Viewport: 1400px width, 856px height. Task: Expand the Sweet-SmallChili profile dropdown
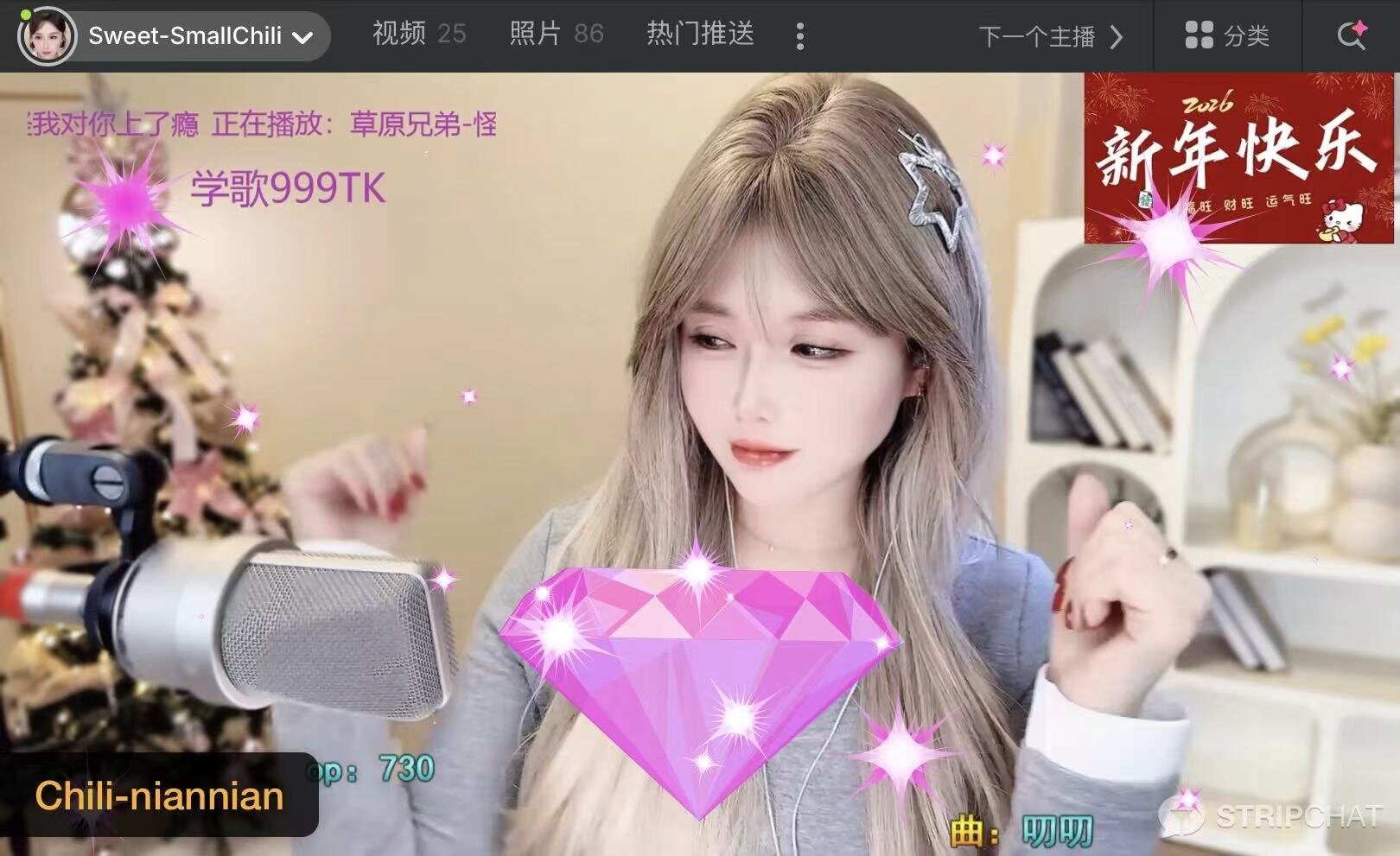click(x=302, y=37)
